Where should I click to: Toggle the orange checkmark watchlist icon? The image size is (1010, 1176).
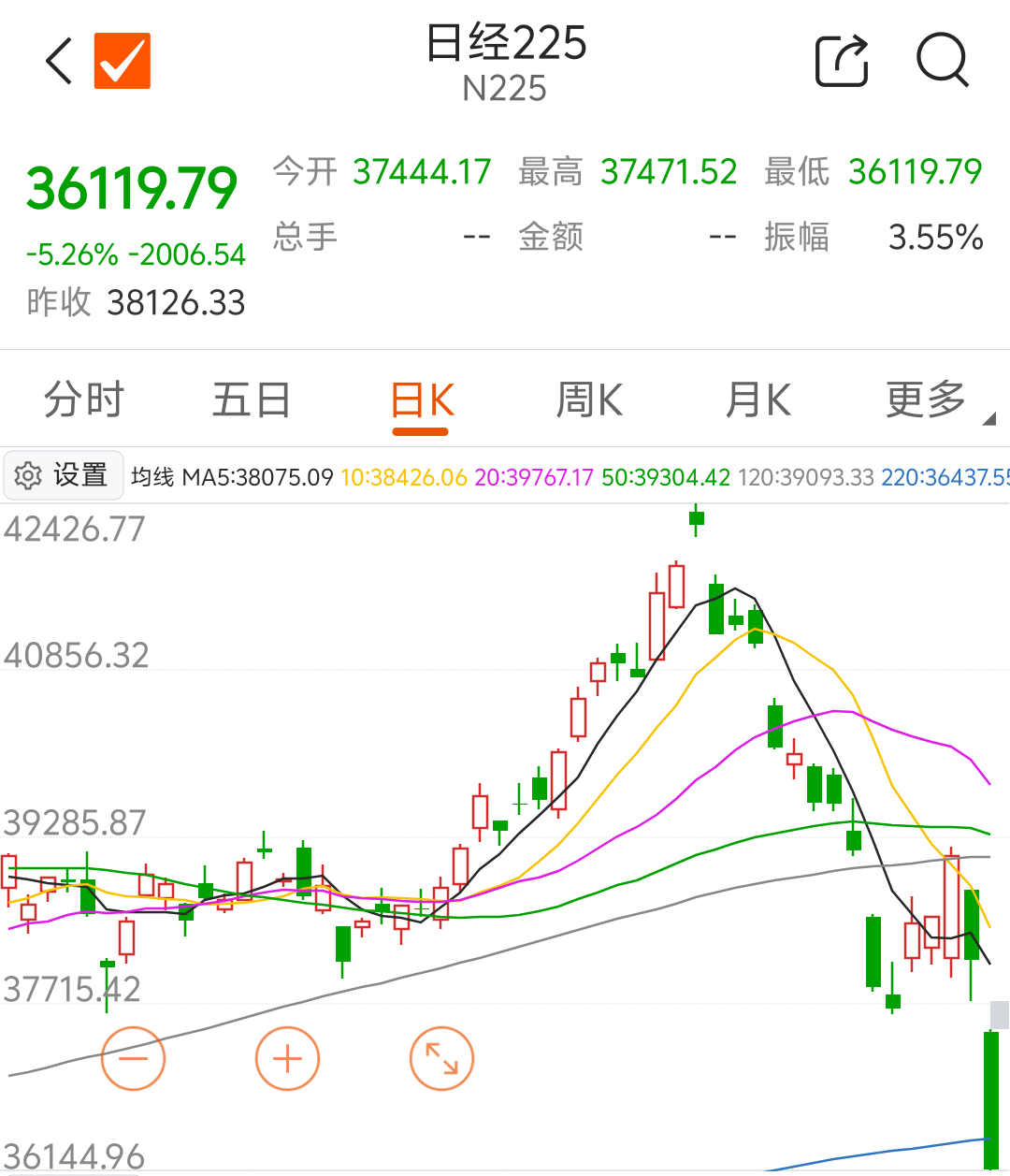point(123,62)
